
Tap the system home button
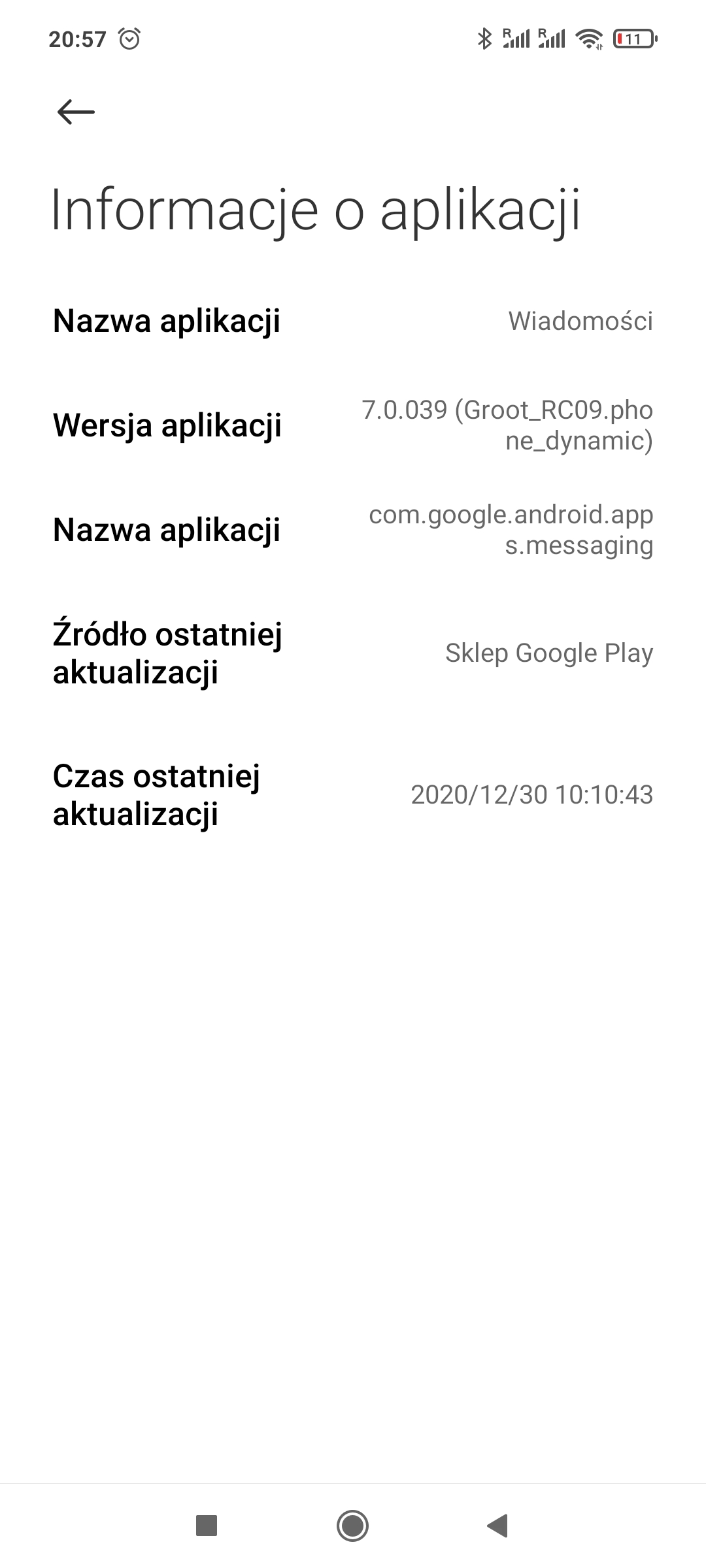point(353,1526)
